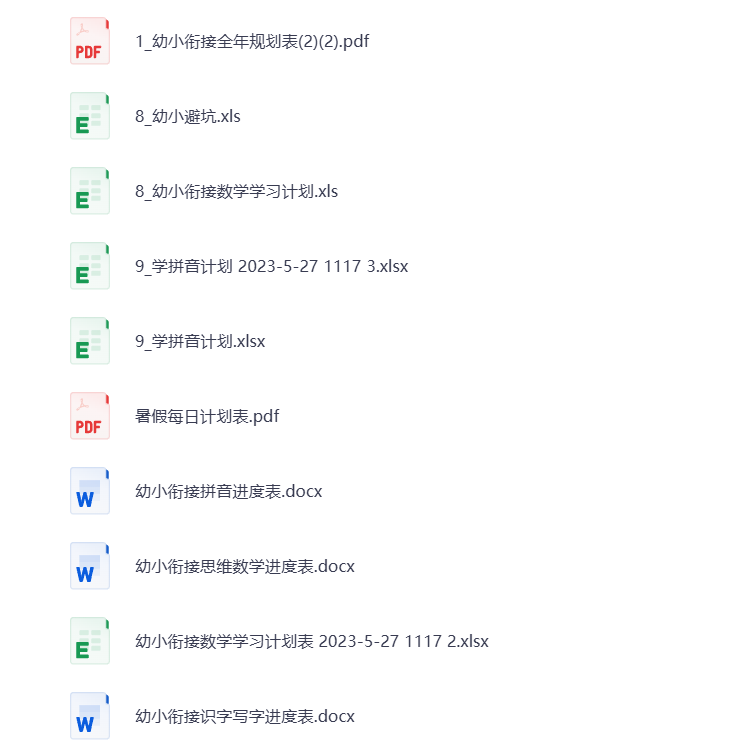Click the Excel icon beside 8_幼小避坑.xls

pyautogui.click(x=89, y=116)
